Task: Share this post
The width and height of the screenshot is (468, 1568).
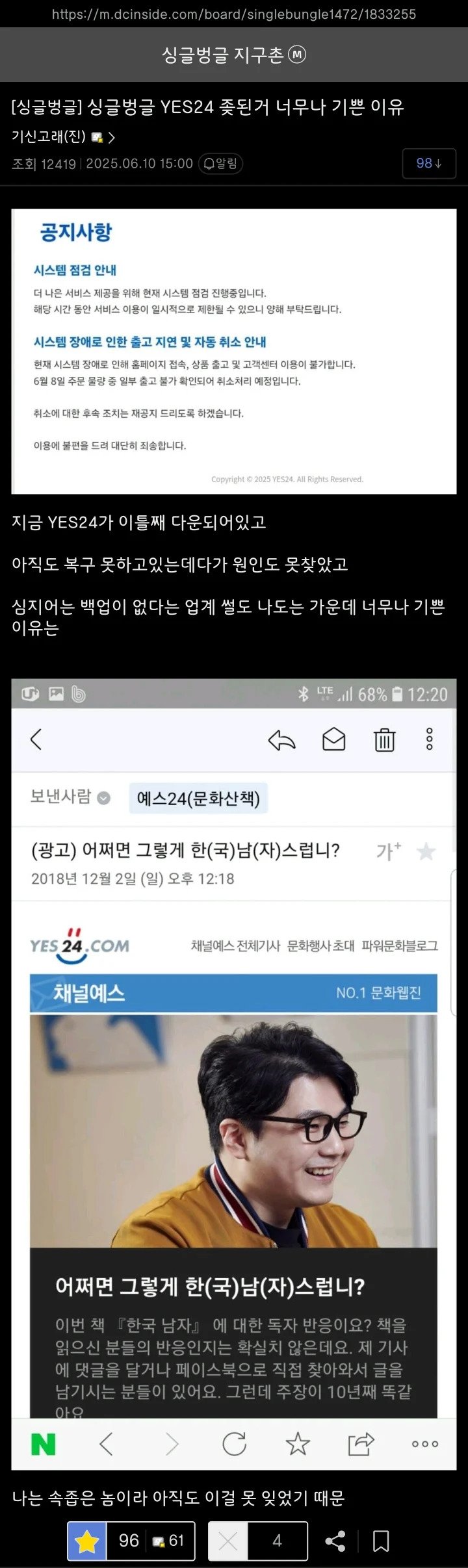Action: (x=335, y=1541)
